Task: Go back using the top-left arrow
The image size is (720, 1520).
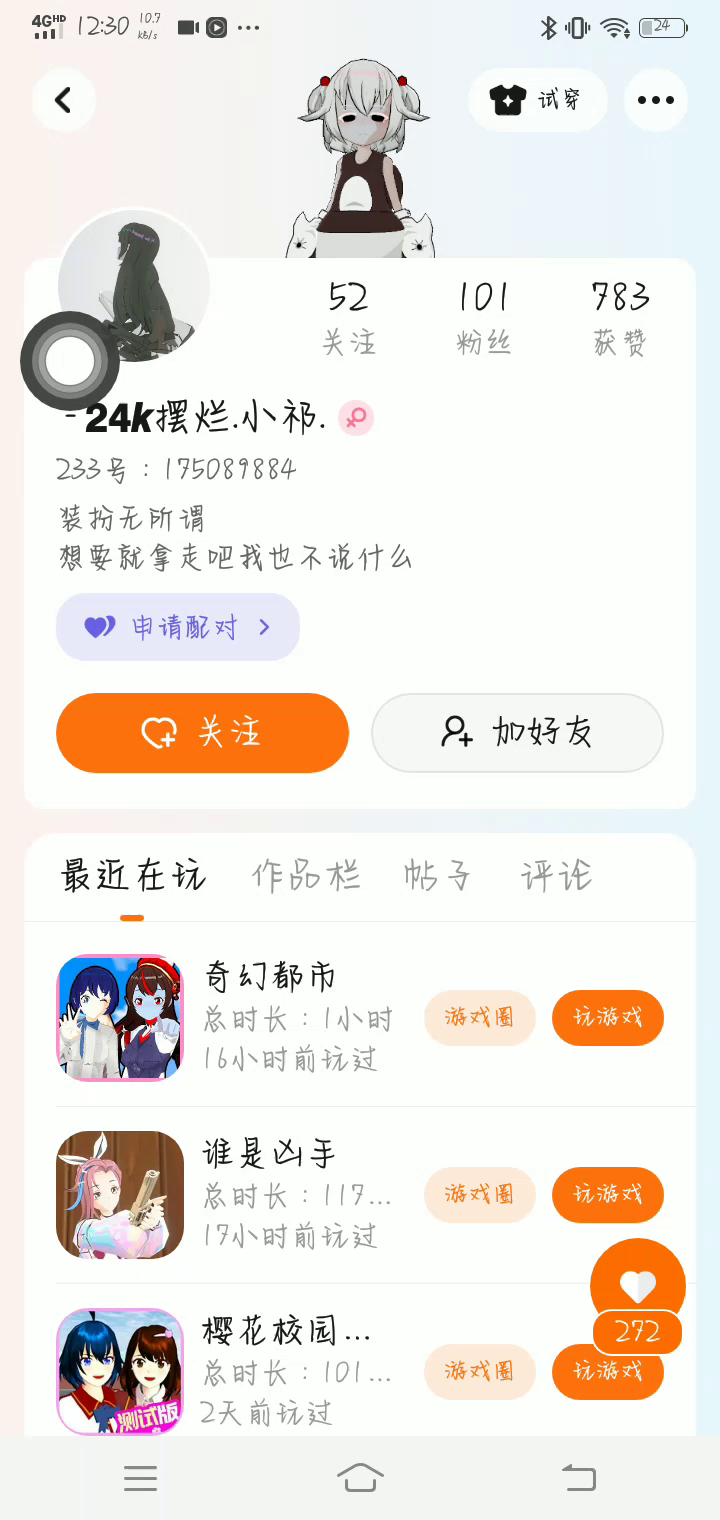Action: coord(63,100)
